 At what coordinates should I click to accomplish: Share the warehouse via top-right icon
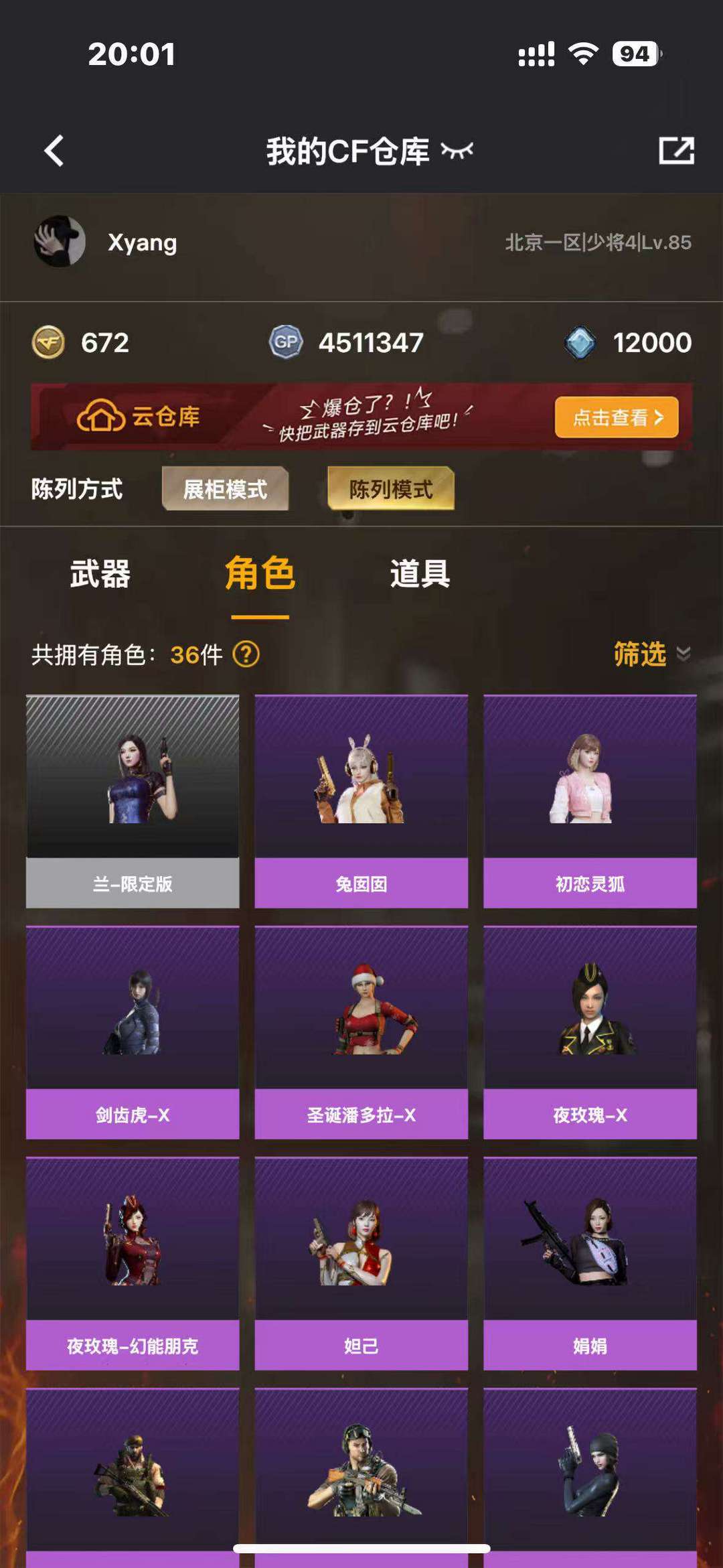676,151
